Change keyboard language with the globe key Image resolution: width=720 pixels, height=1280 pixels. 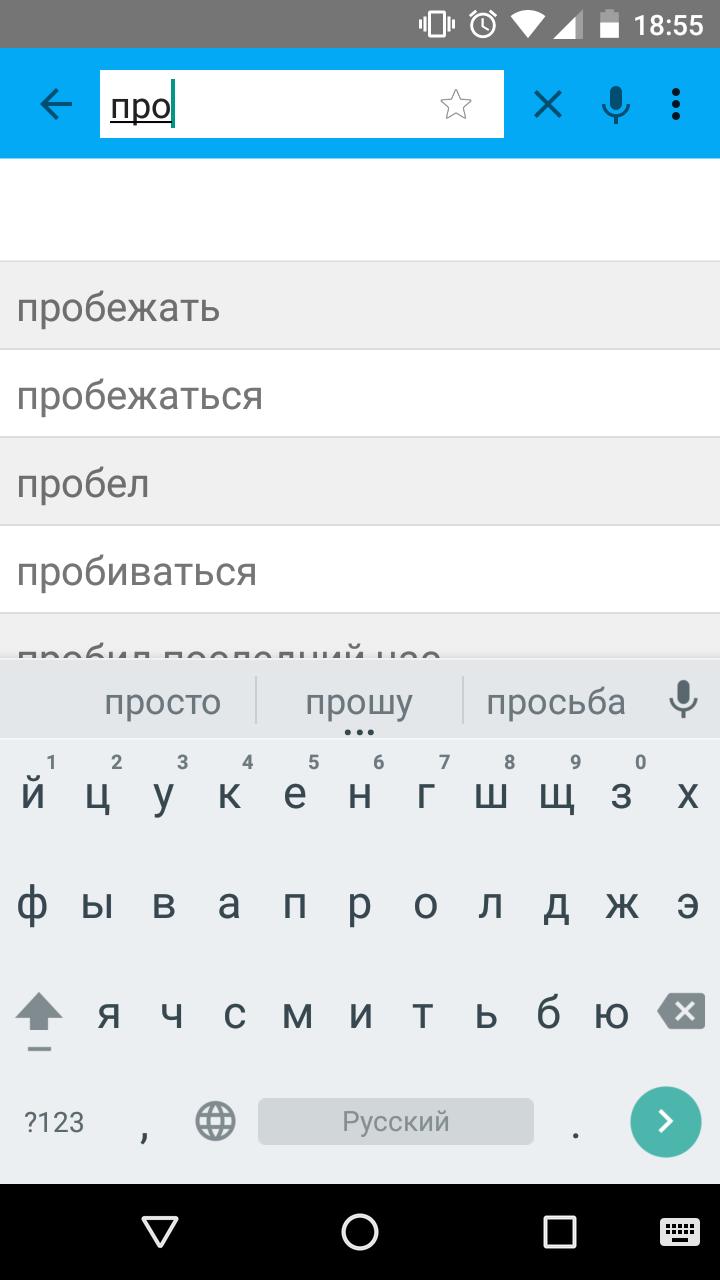215,1122
